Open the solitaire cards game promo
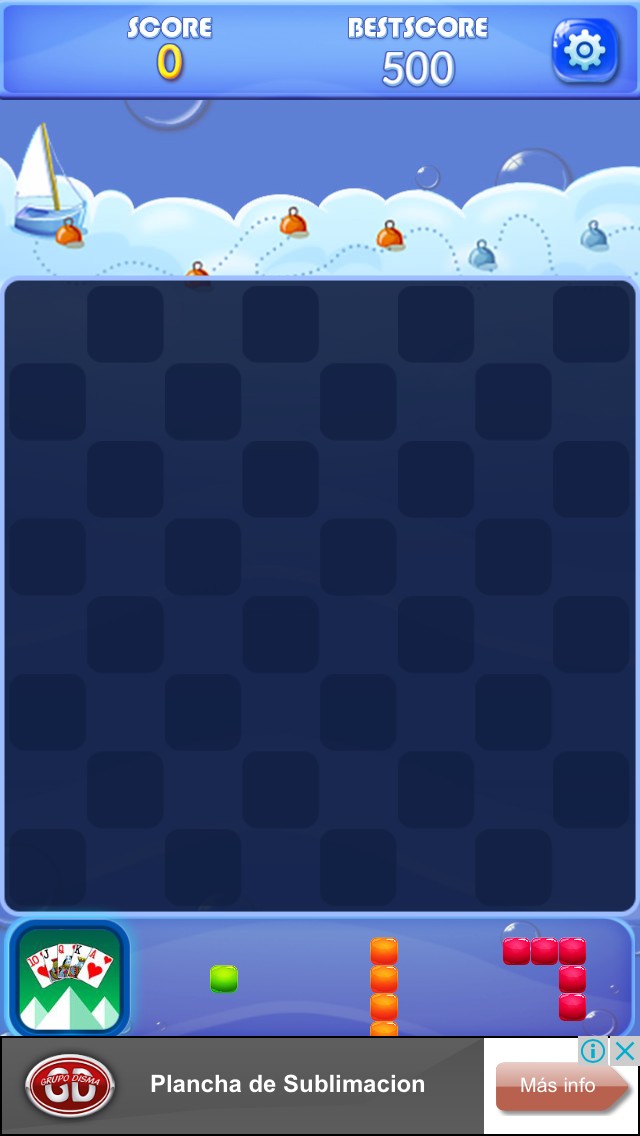This screenshot has width=640, height=1136. [x=70, y=979]
